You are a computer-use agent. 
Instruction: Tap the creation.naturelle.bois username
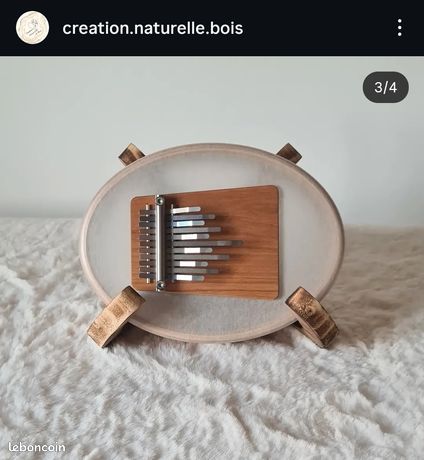click(x=153, y=28)
